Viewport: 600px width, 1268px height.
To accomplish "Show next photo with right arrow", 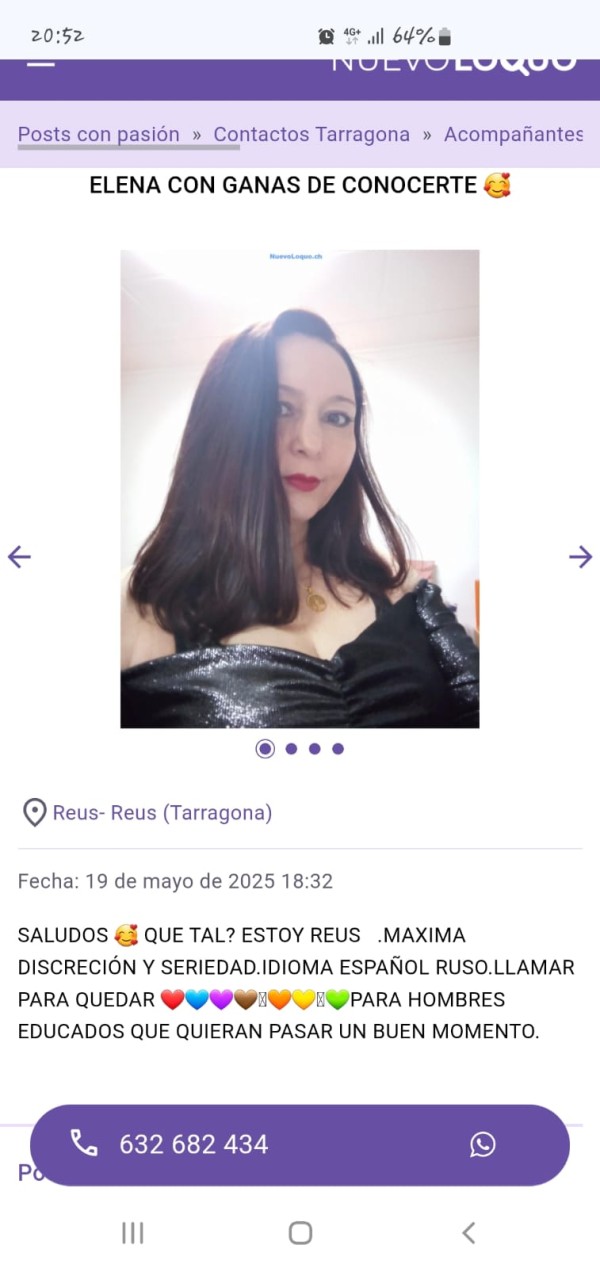I will (580, 557).
